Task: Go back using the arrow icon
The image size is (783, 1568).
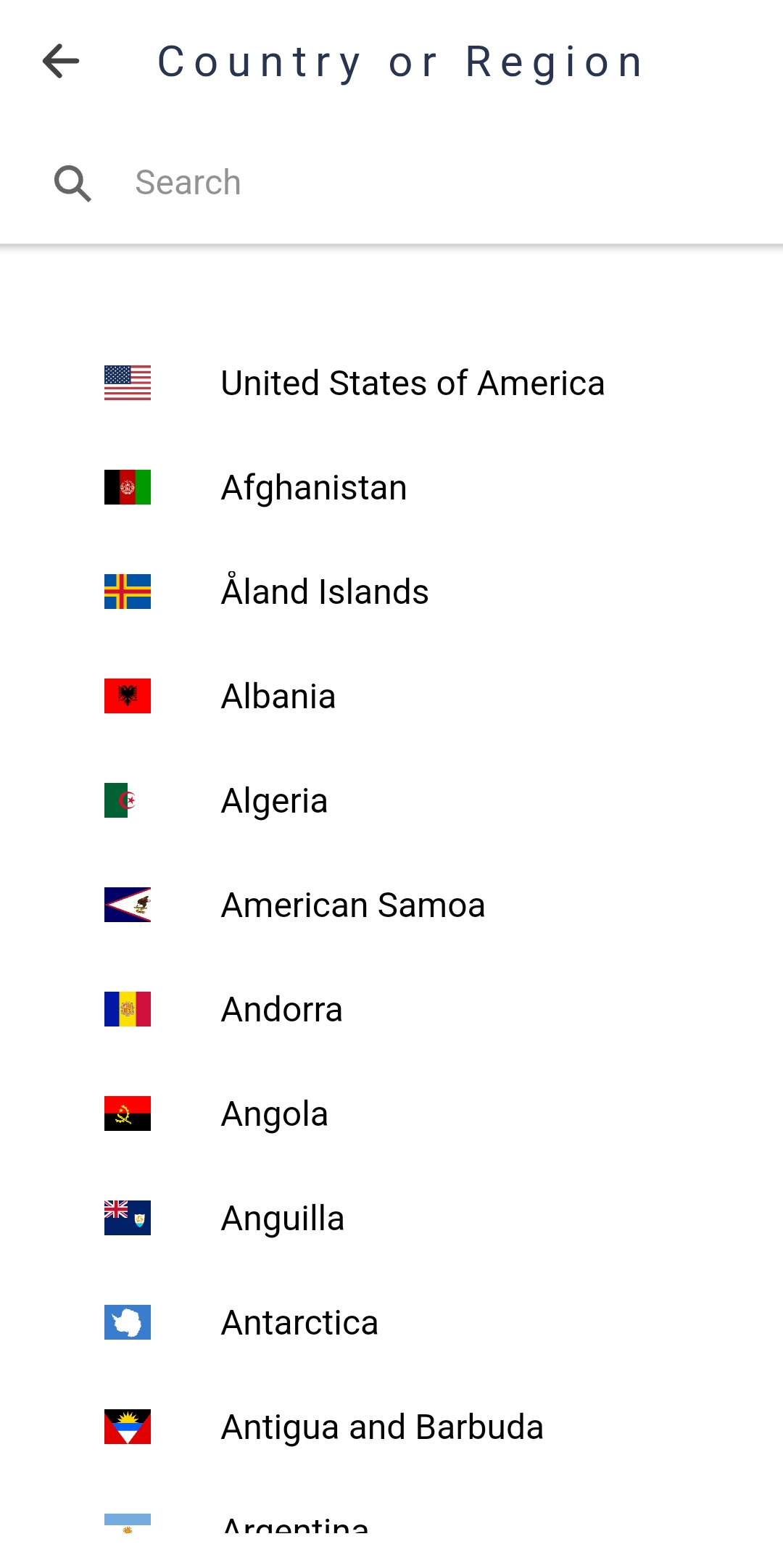Action: tap(61, 61)
